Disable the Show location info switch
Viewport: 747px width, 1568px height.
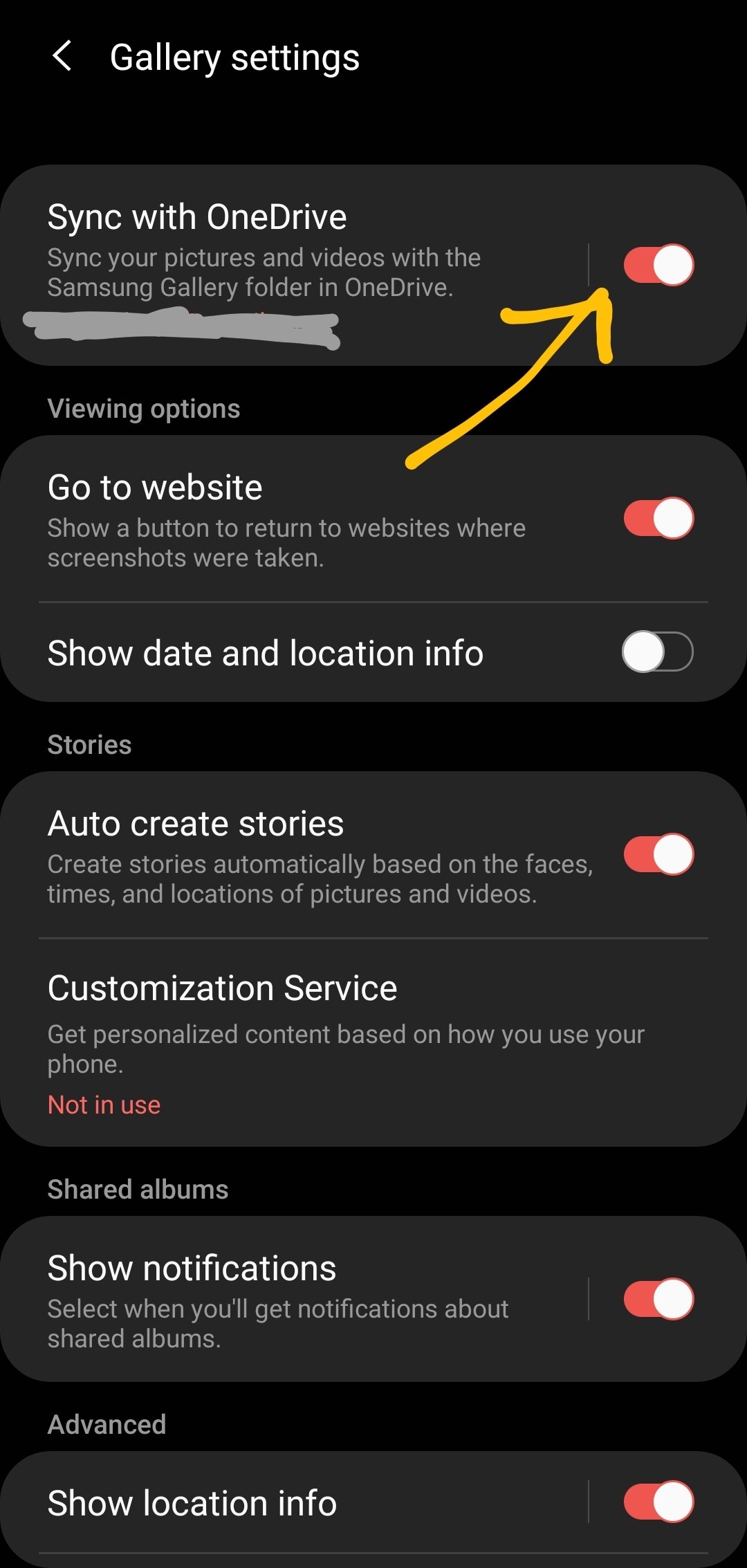658,1502
